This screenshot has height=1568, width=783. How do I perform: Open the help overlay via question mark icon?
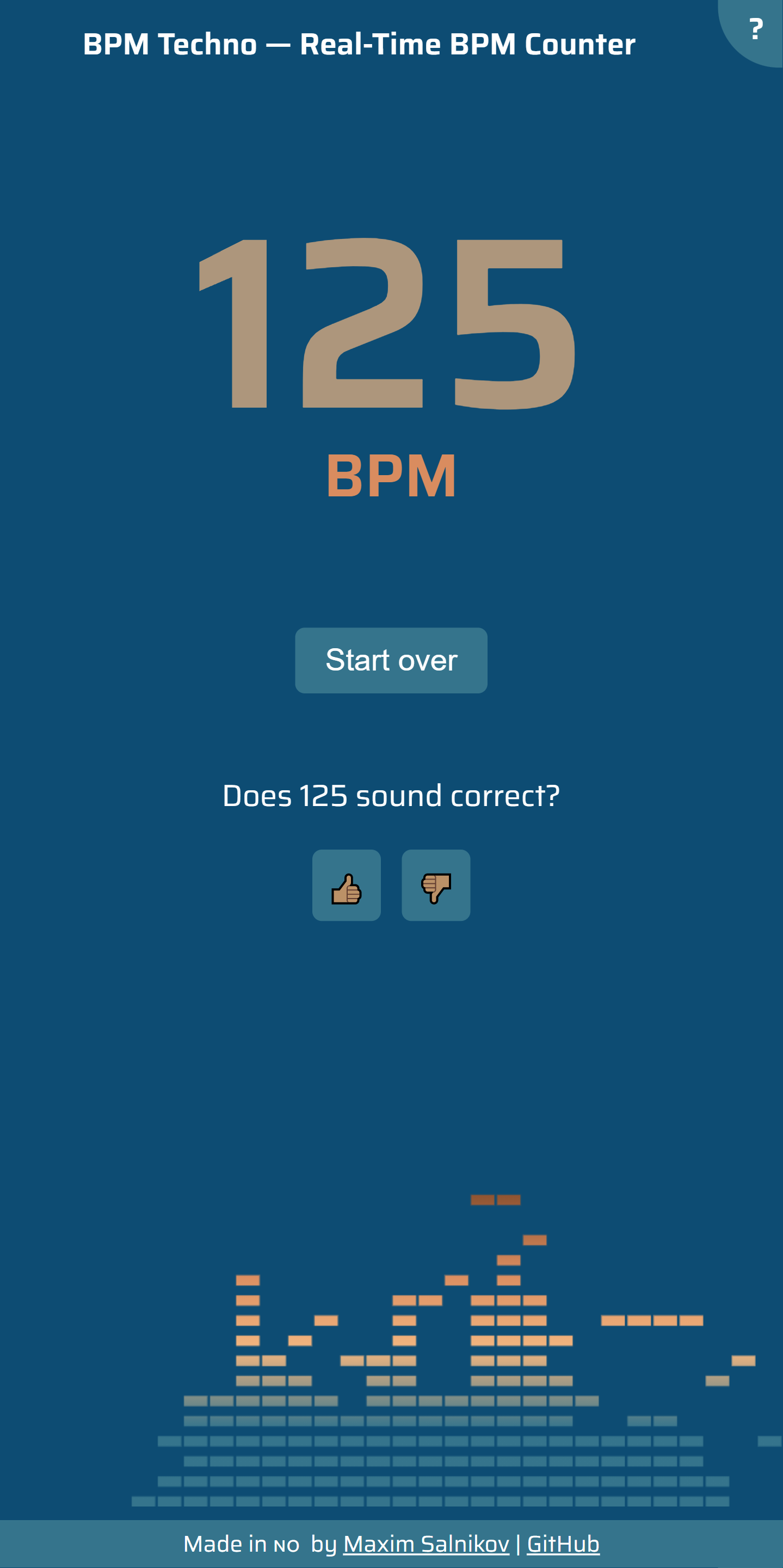756,28
